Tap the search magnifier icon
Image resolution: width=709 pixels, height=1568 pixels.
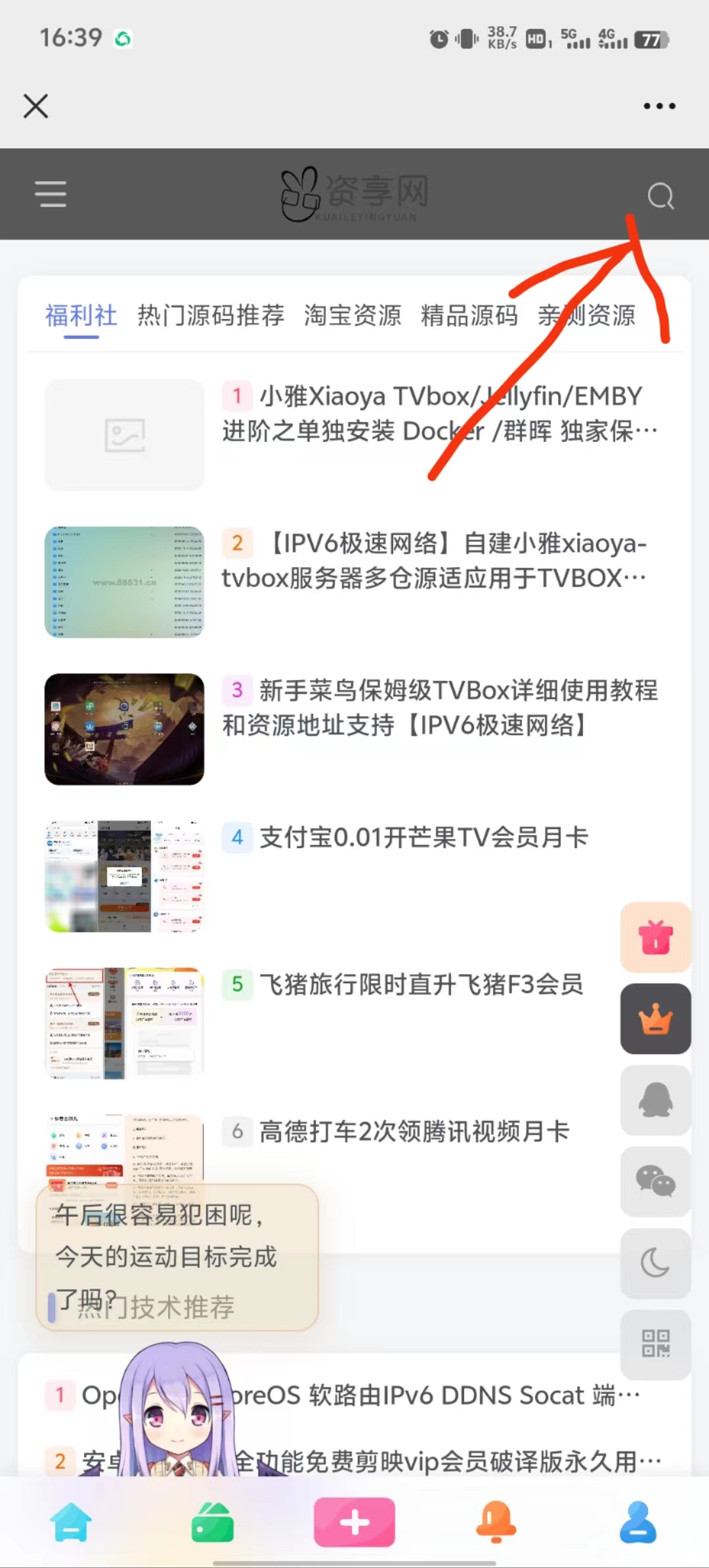coord(660,196)
